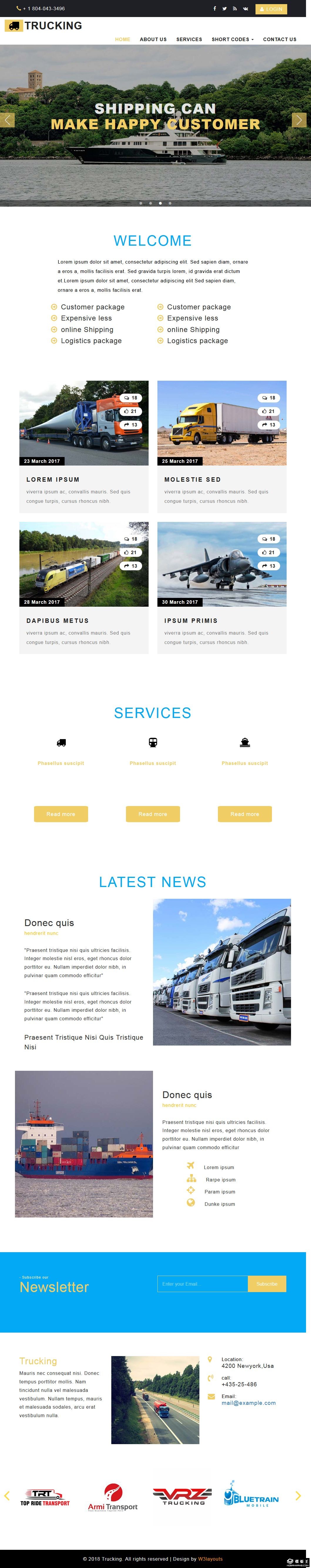Tap the Login button

pos(271,9)
